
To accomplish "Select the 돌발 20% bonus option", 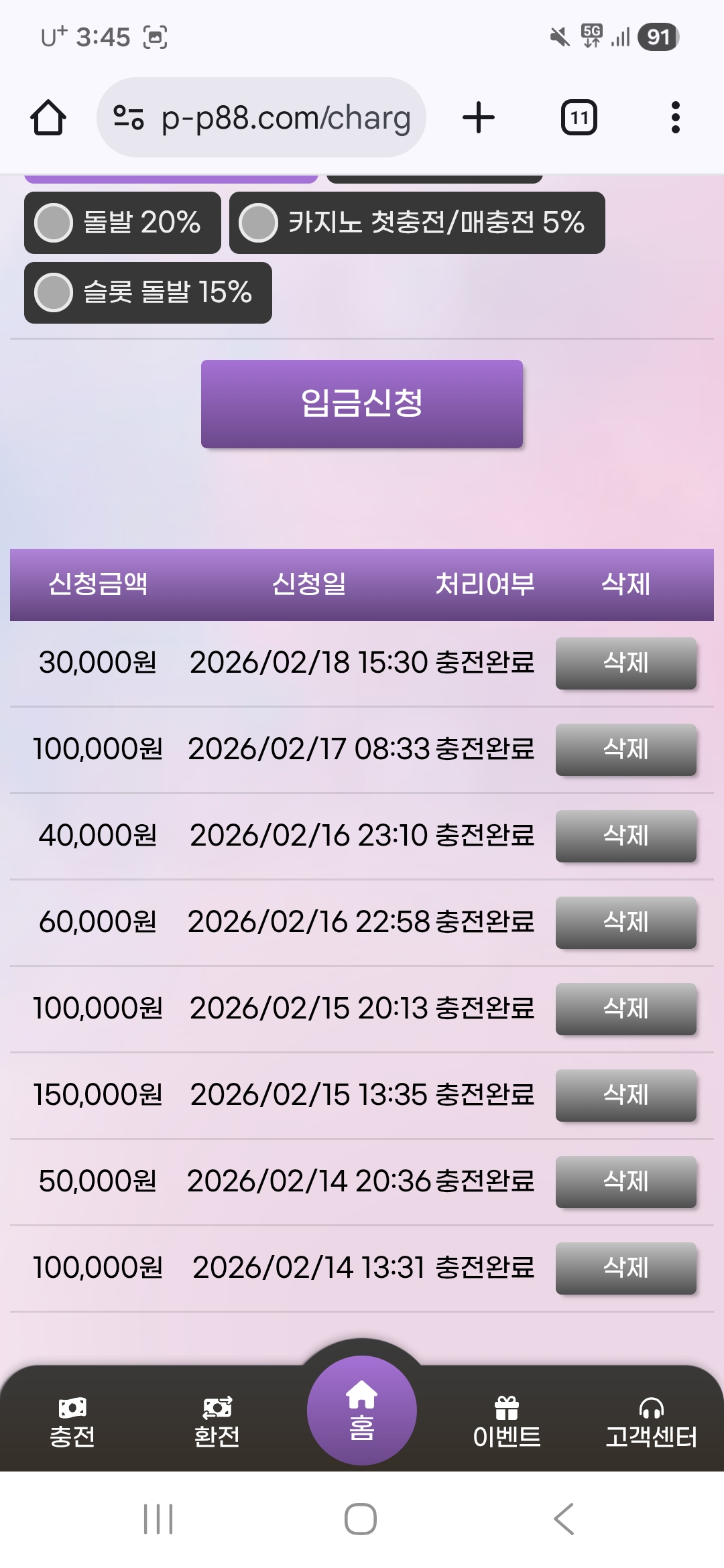I will pos(54,222).
